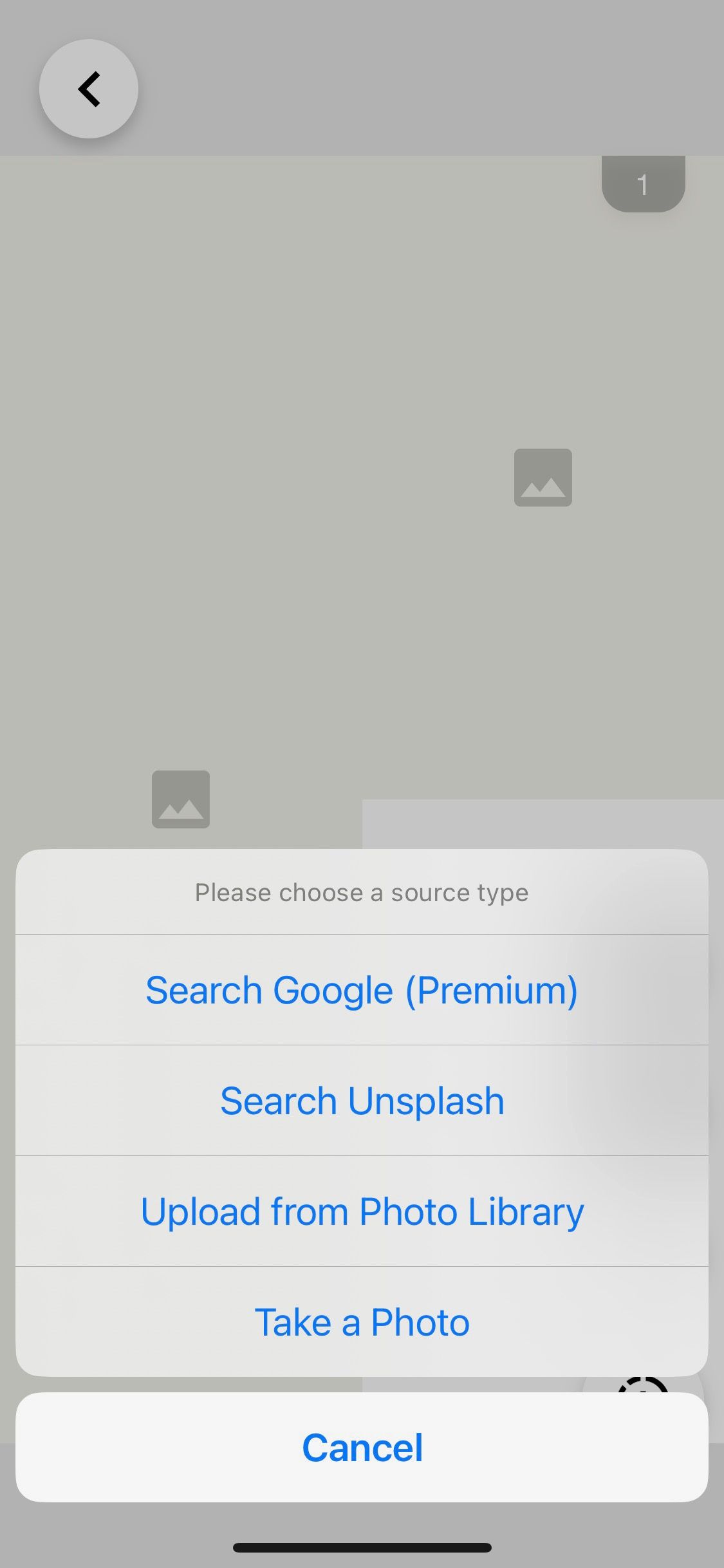Cancel the source type sheet
Screen dimensions: 724x1568
pos(362,1448)
